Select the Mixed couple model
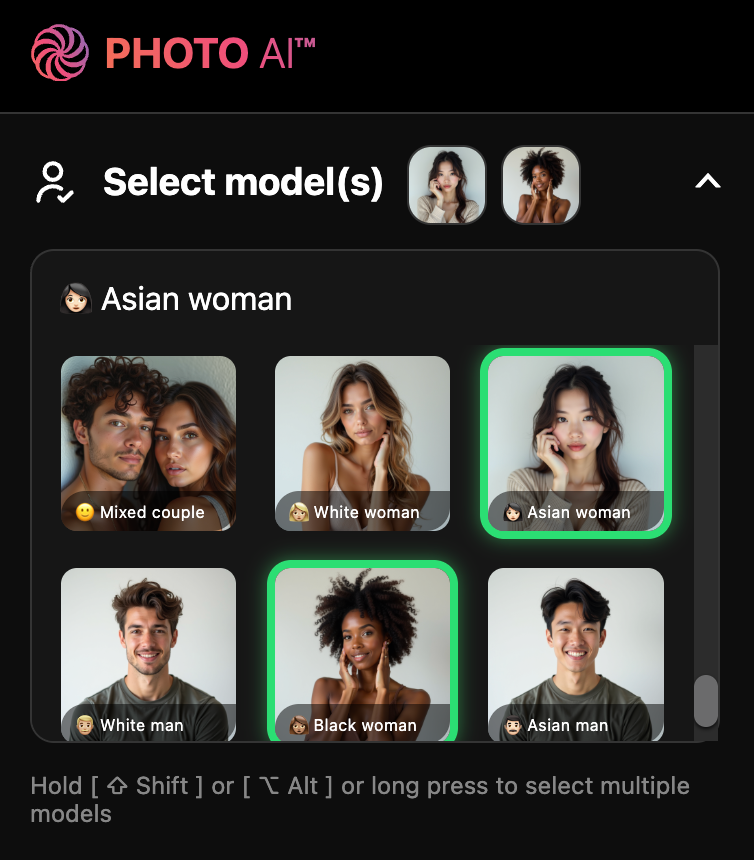The height and width of the screenshot is (860, 754). pyautogui.click(x=148, y=443)
